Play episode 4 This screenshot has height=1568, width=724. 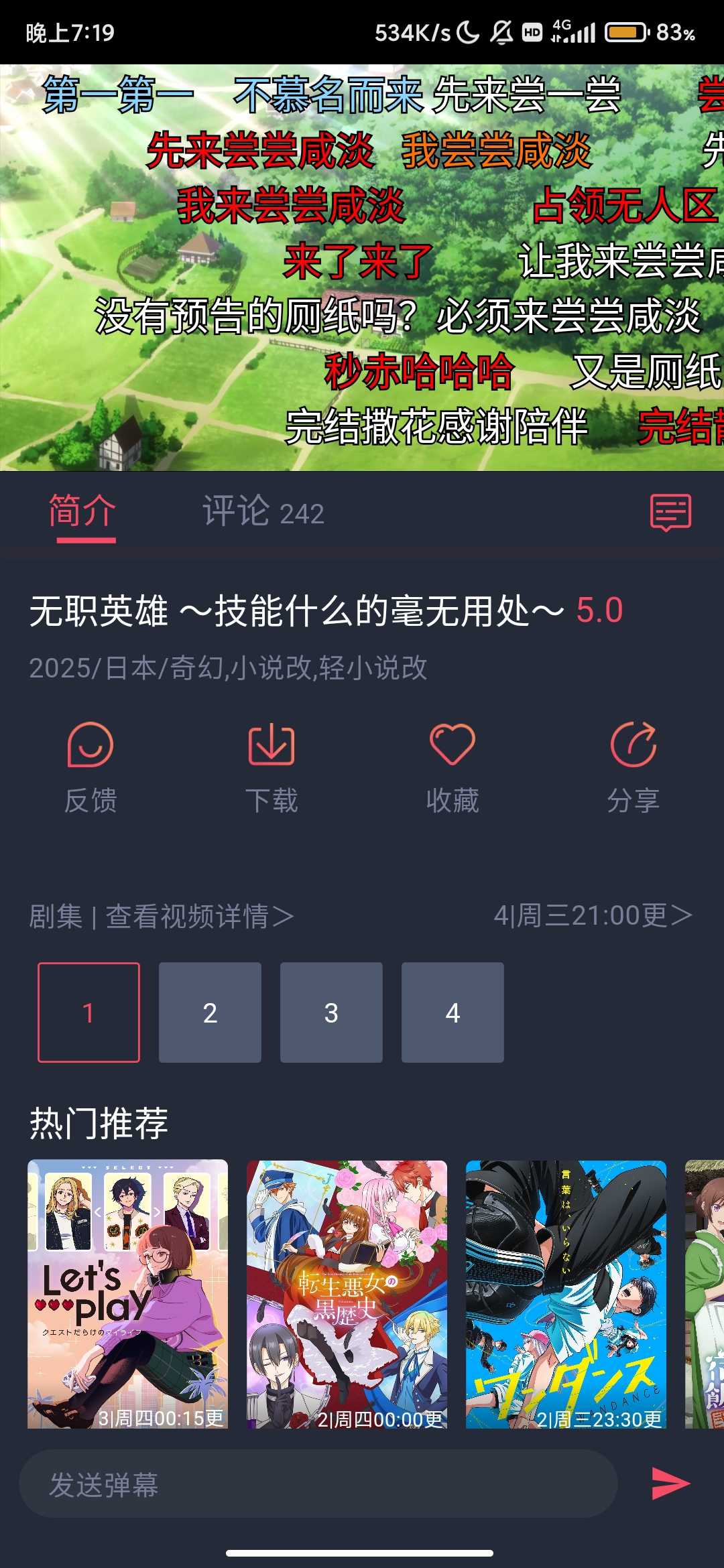click(x=452, y=1012)
